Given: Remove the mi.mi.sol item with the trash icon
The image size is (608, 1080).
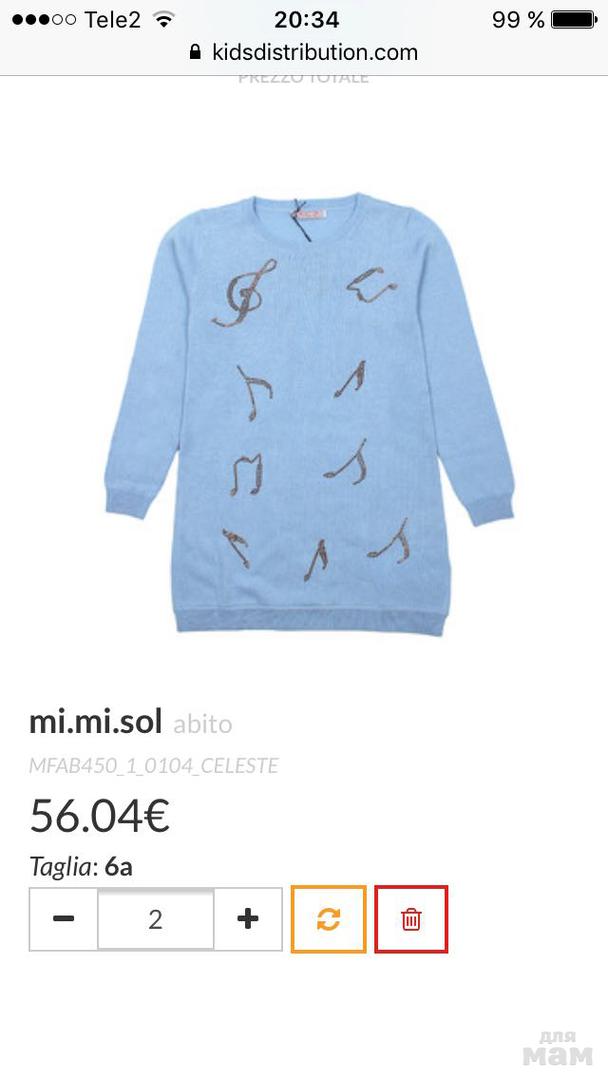Looking at the screenshot, I should tap(411, 919).
